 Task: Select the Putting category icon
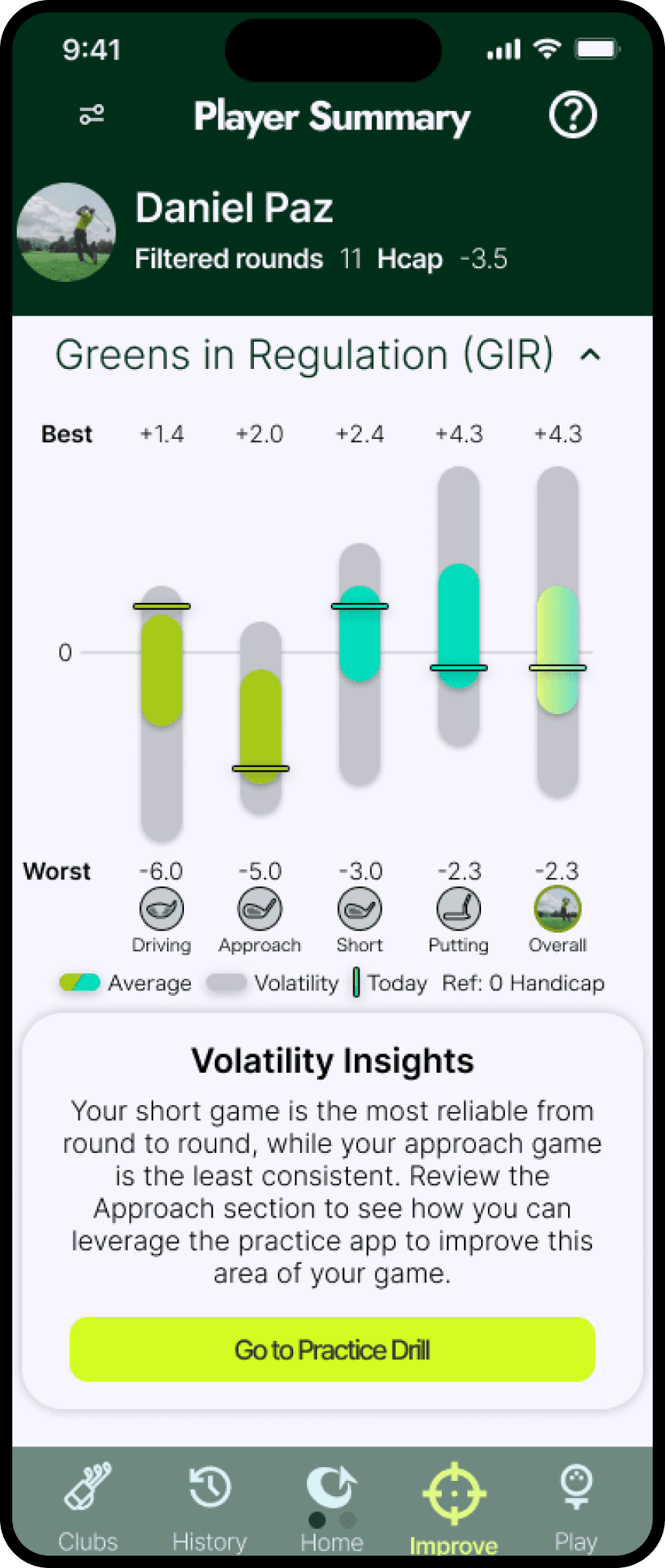pyautogui.click(x=459, y=909)
